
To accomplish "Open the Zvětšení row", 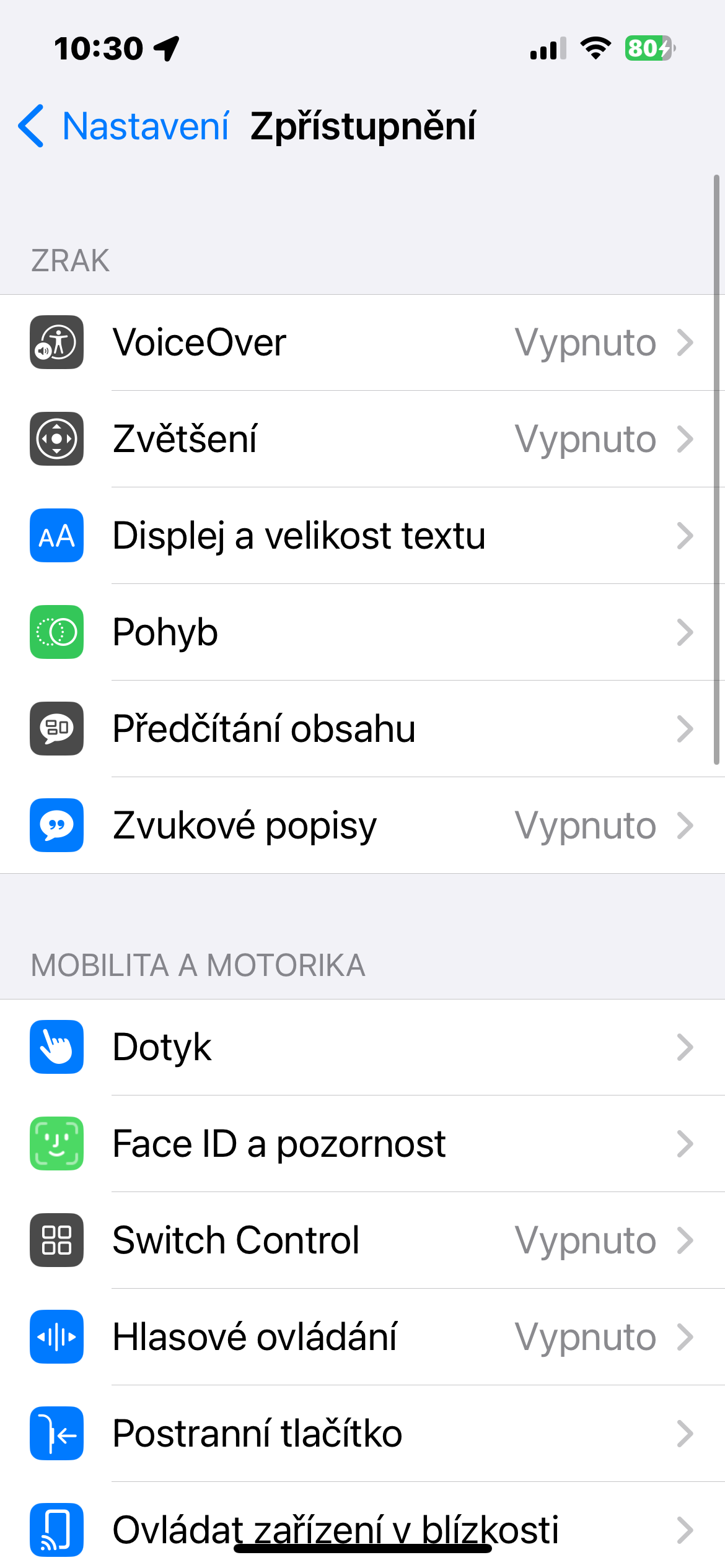I will [362, 439].
